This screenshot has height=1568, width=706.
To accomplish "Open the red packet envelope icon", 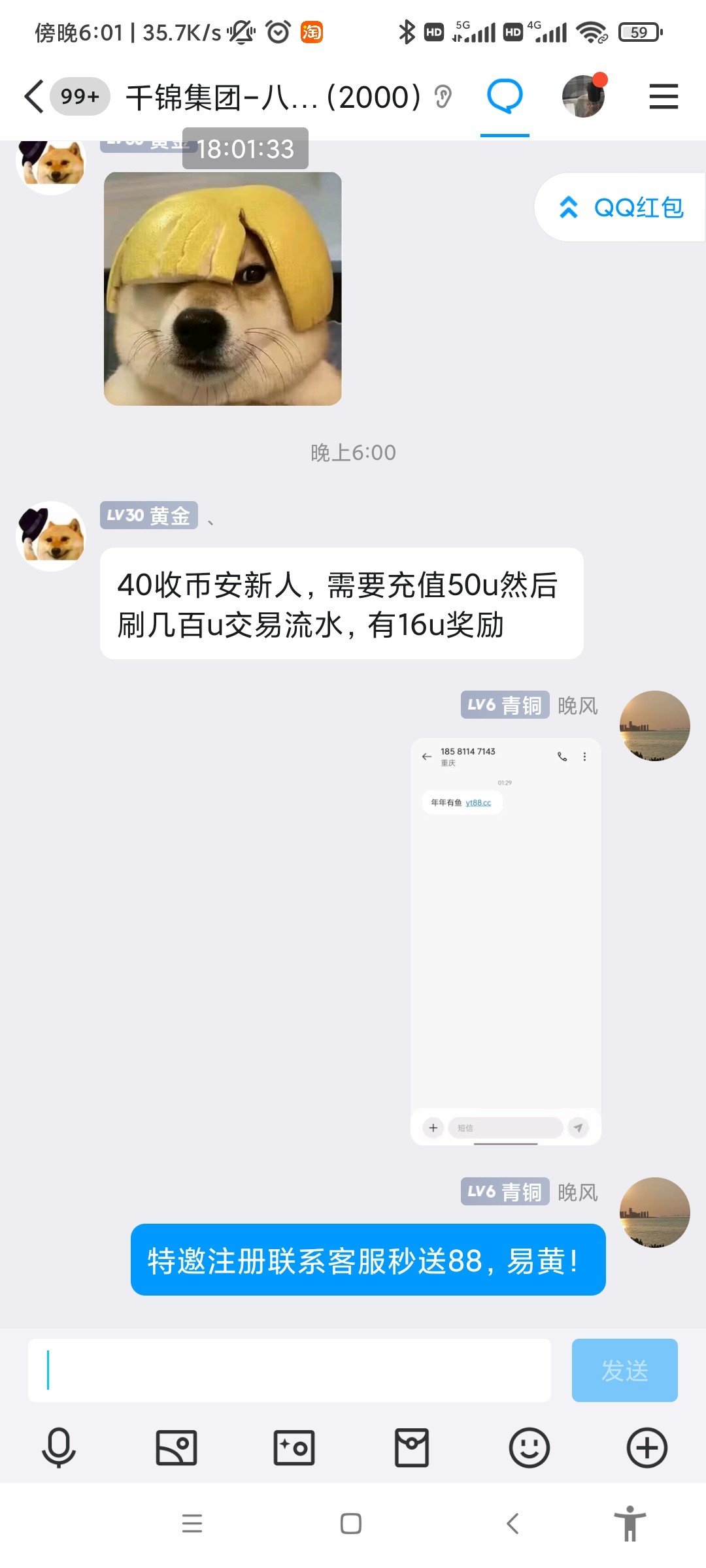I will point(411,1448).
